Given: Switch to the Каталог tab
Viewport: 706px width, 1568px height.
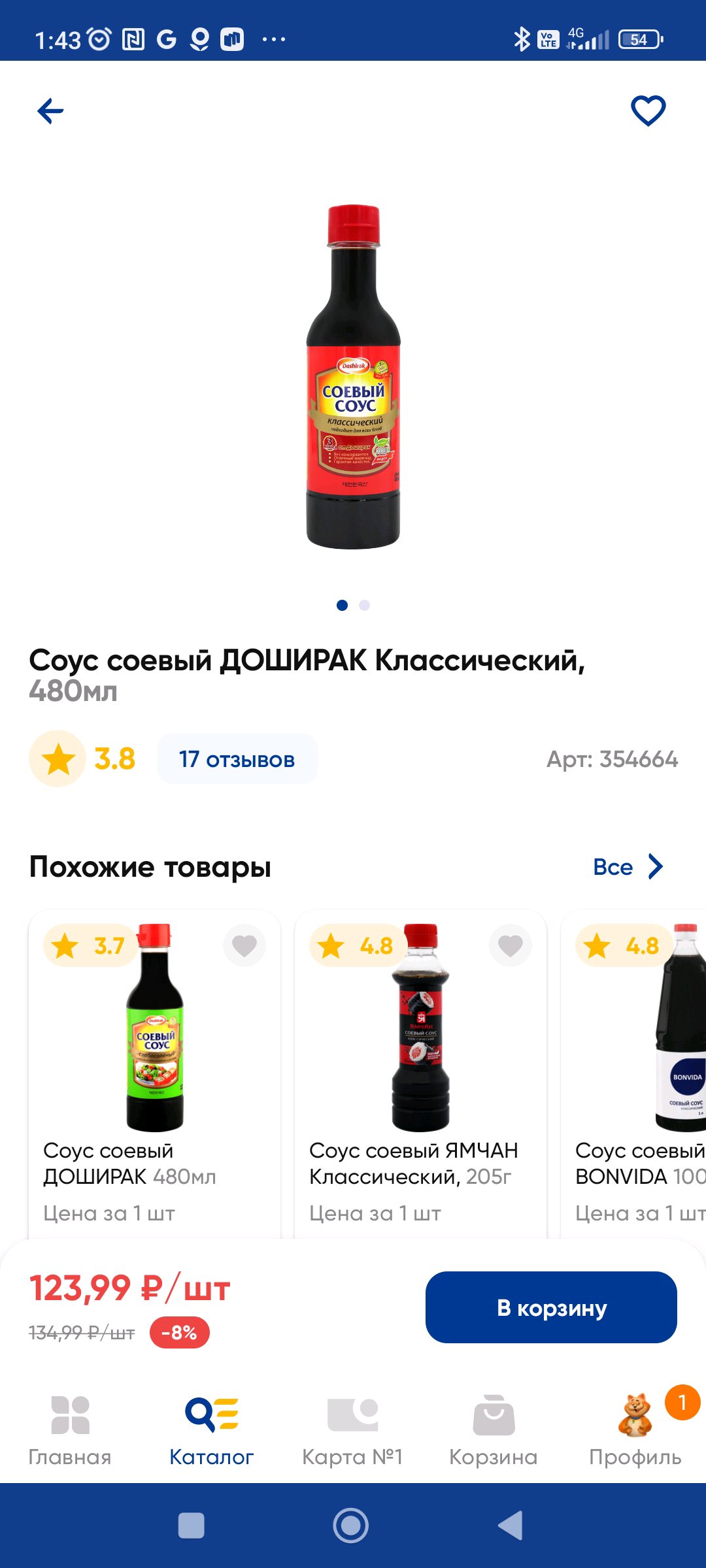Looking at the screenshot, I should [x=211, y=1431].
